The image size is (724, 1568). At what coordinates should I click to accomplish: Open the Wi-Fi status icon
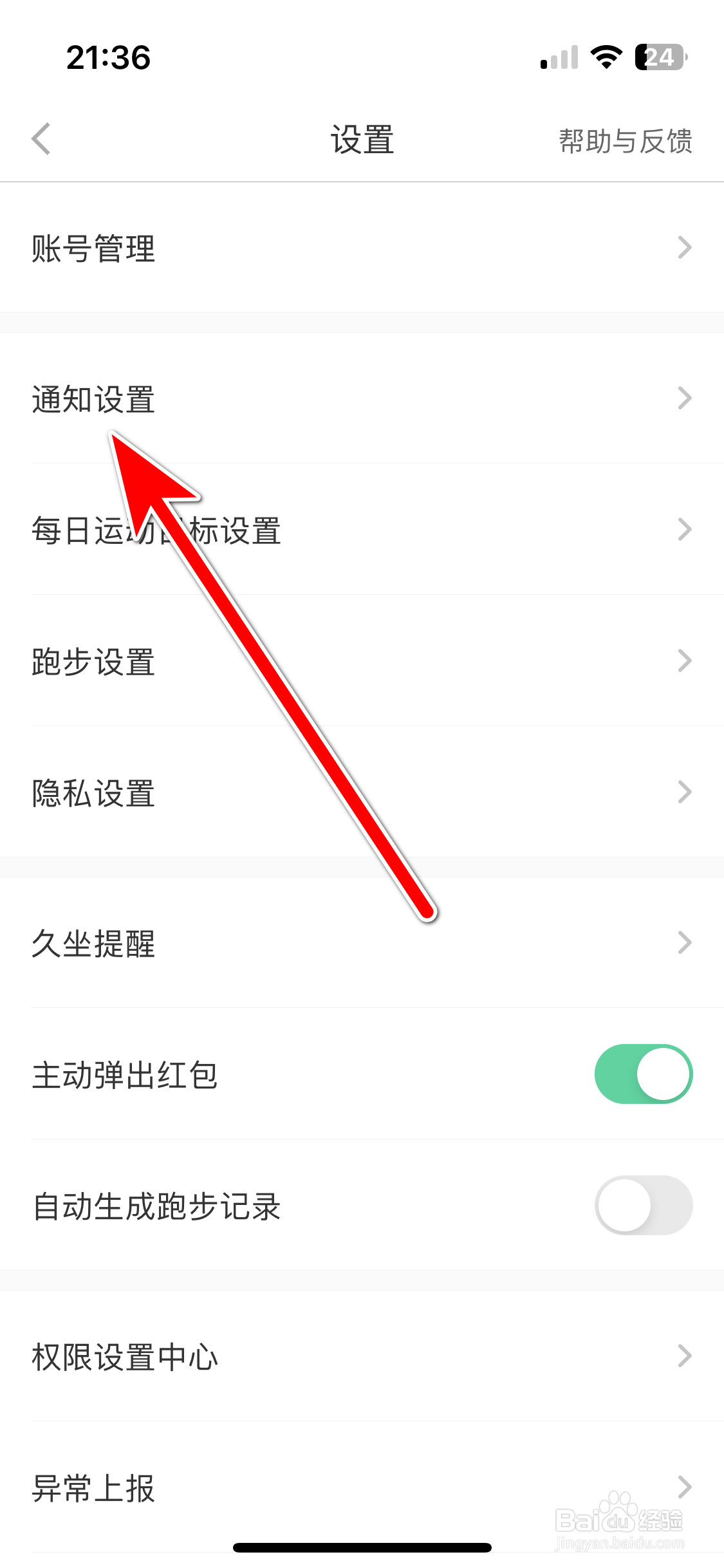tap(604, 57)
